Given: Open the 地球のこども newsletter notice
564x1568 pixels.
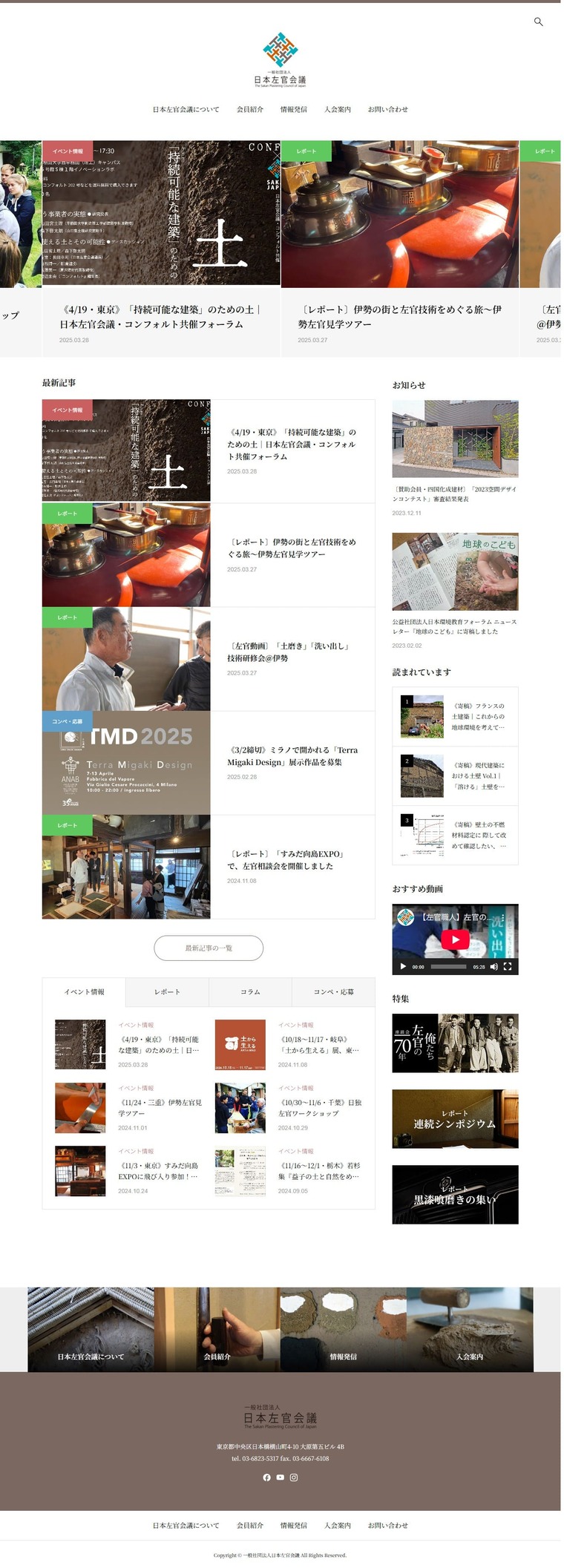Looking at the screenshot, I should point(455,626).
